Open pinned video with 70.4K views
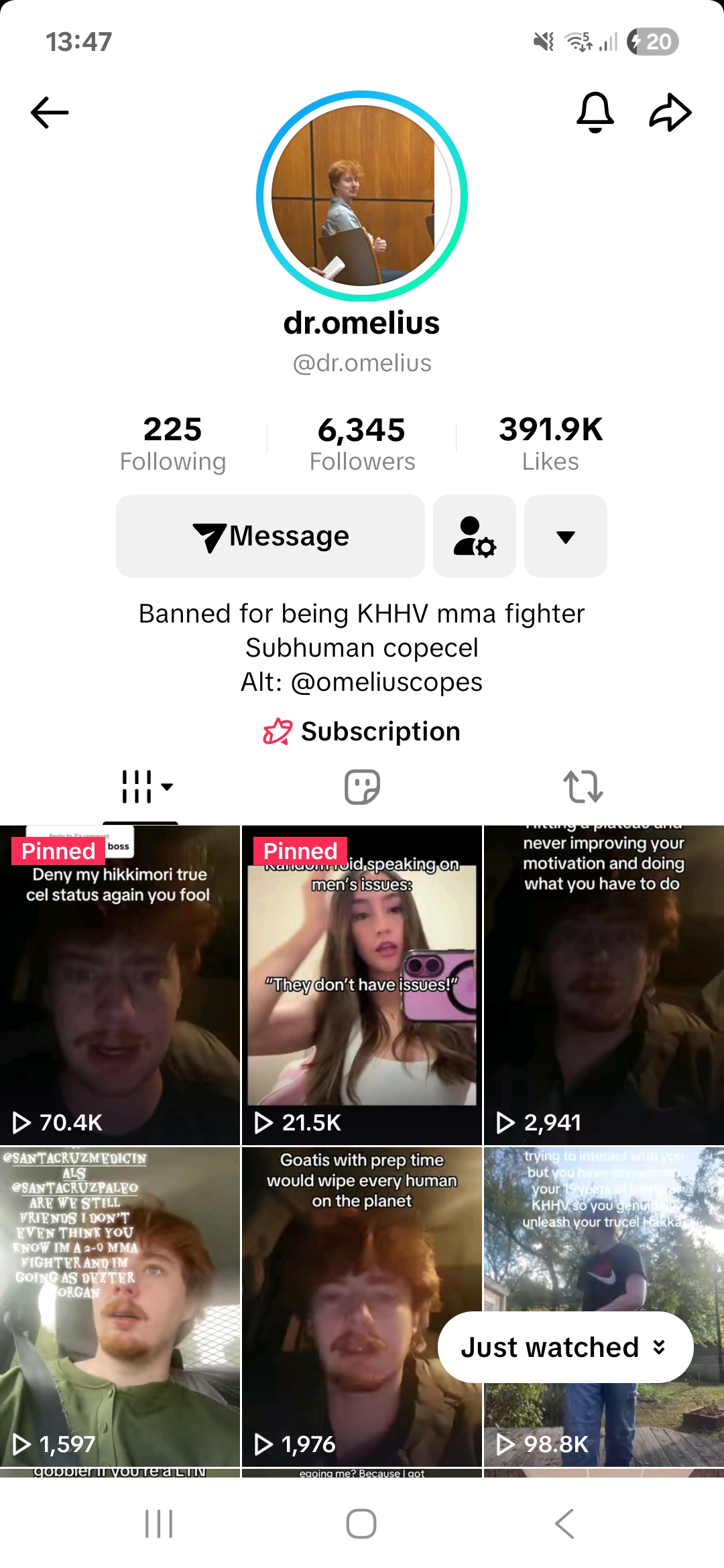This screenshot has height=1568, width=724. point(120,985)
